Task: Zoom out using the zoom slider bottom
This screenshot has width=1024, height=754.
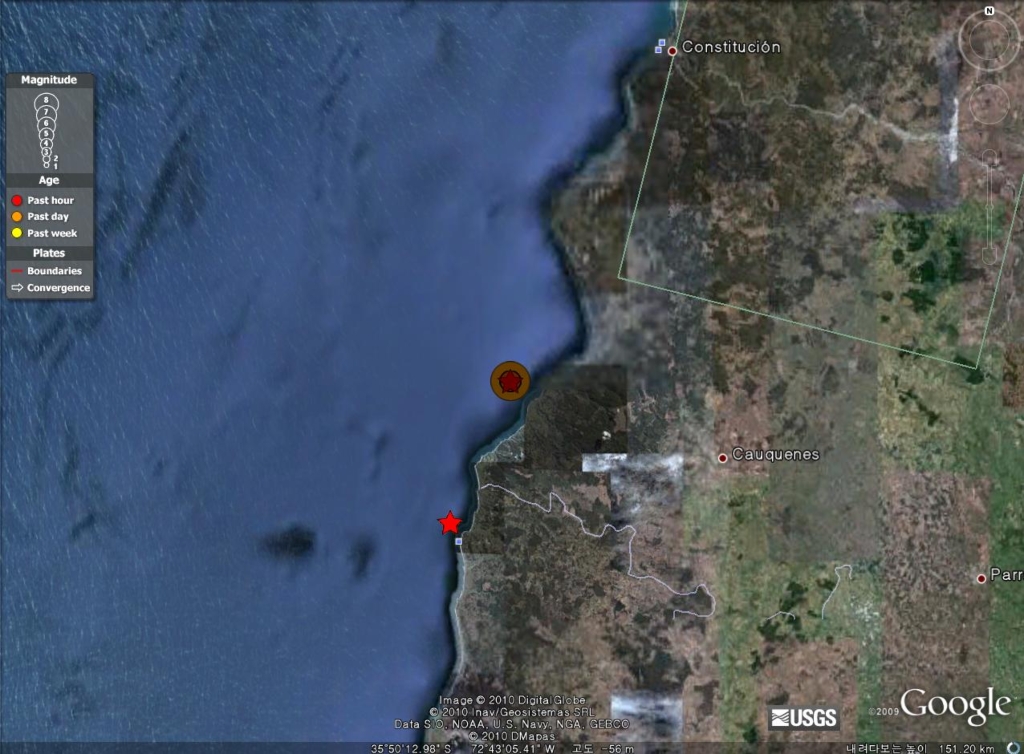Action: coord(989,256)
